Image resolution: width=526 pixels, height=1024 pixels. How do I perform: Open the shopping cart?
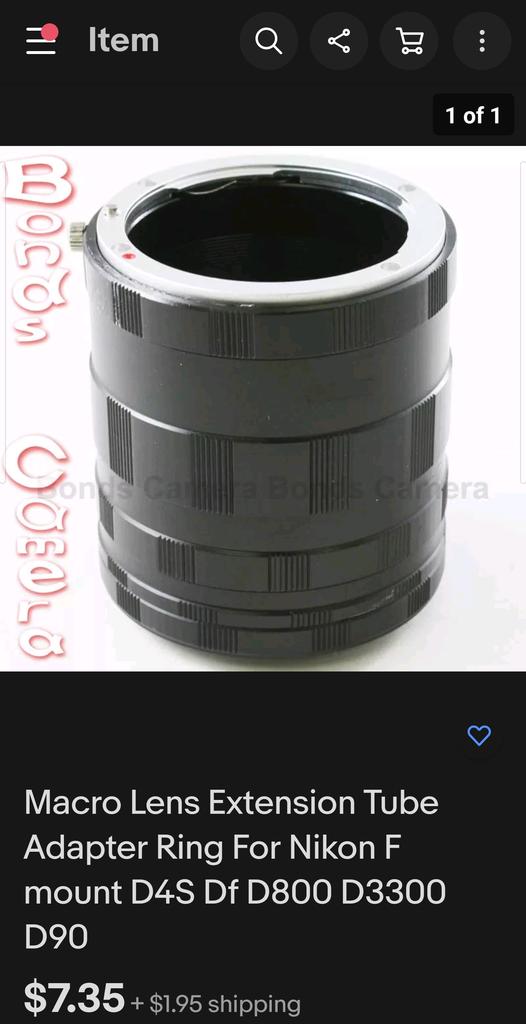tap(409, 41)
